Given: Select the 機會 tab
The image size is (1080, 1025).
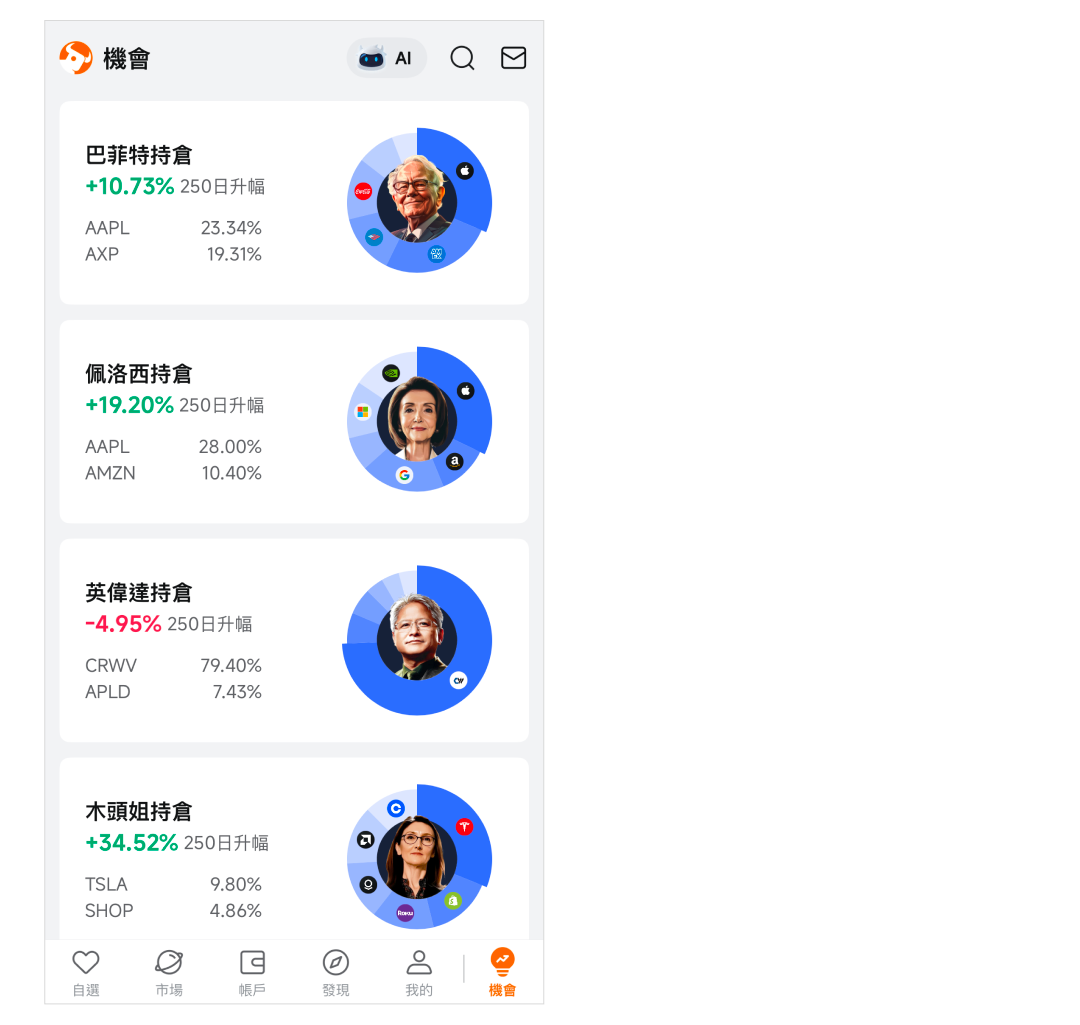Looking at the screenshot, I should (x=502, y=973).
